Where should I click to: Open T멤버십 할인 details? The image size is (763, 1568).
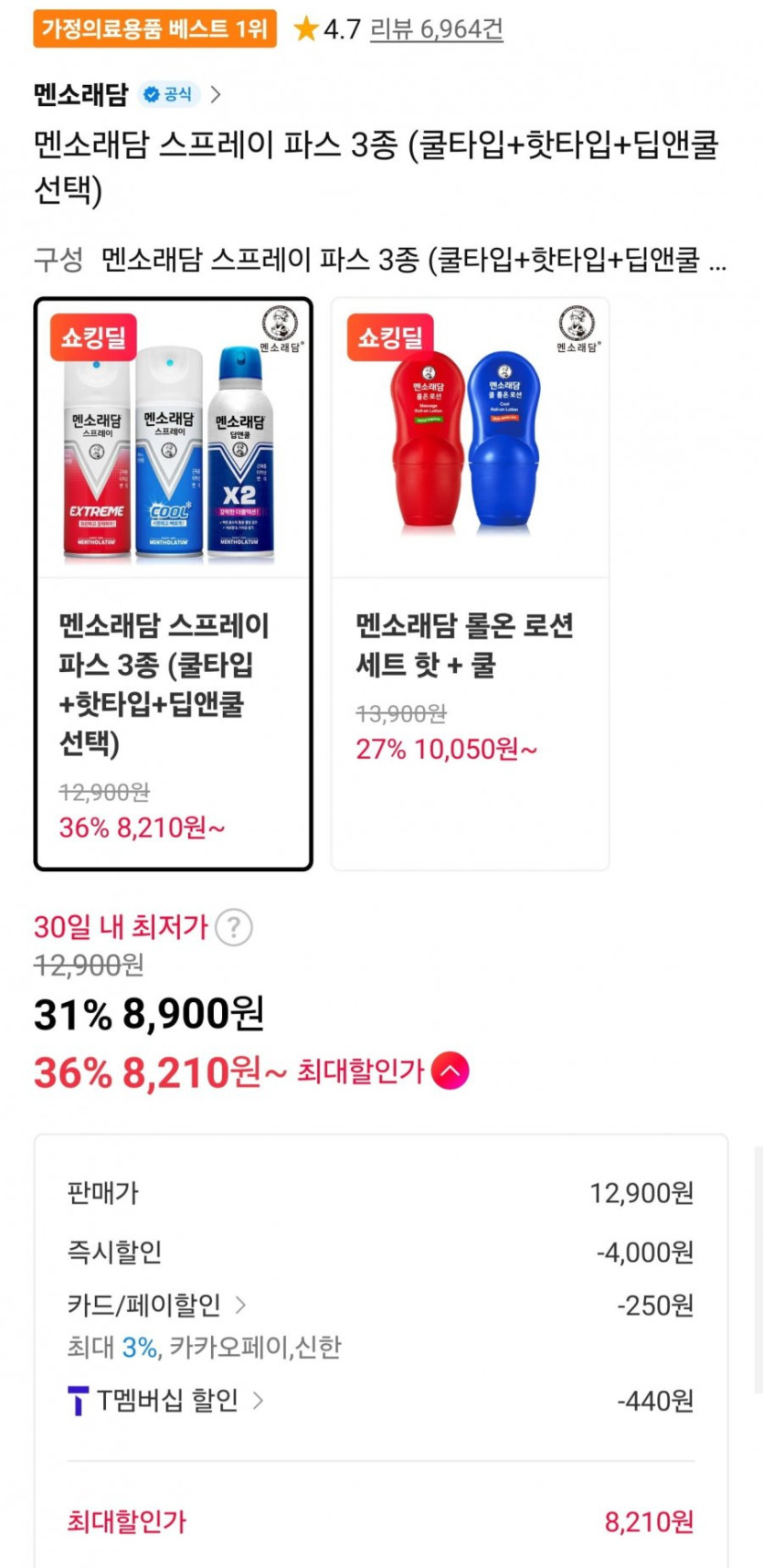pos(166,1400)
